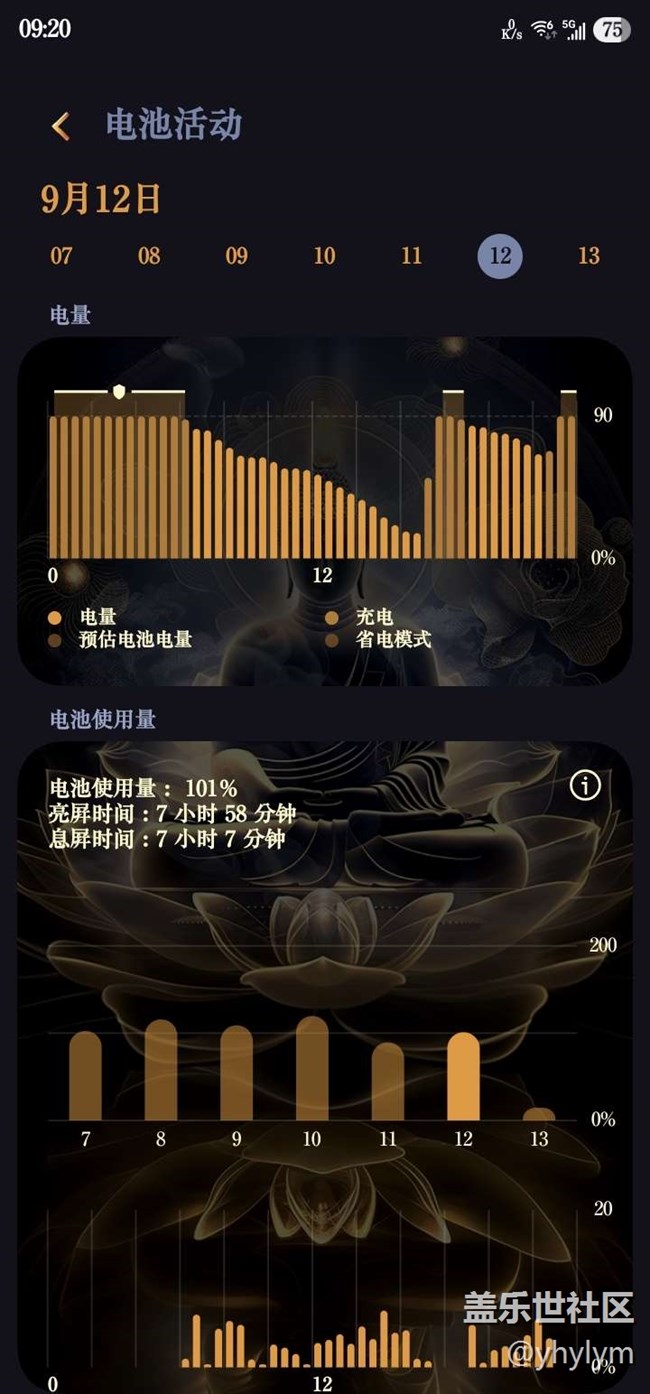Select date 09 in the date row
Viewport: 650px width, 1394px height.
[237, 256]
